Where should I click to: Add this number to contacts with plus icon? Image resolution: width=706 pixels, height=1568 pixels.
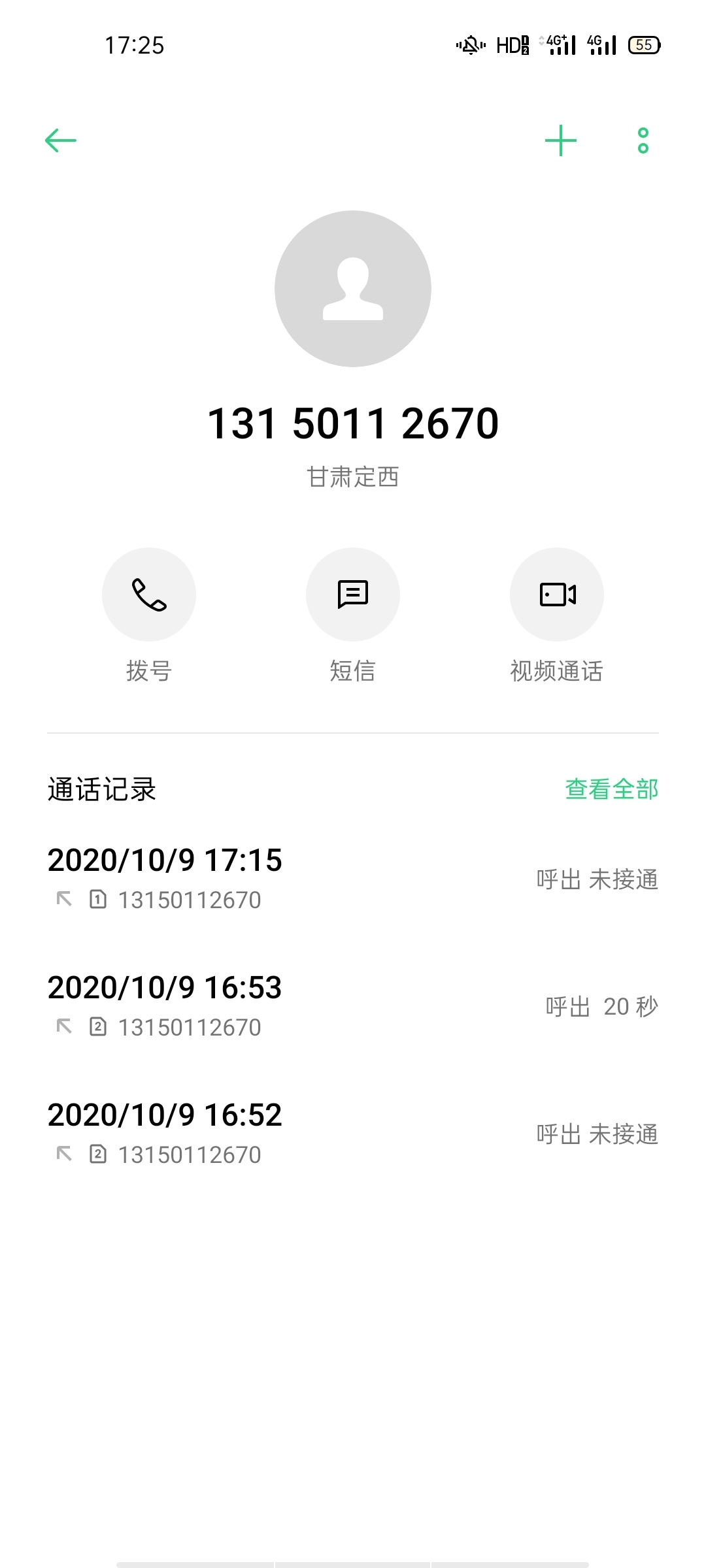click(x=561, y=140)
